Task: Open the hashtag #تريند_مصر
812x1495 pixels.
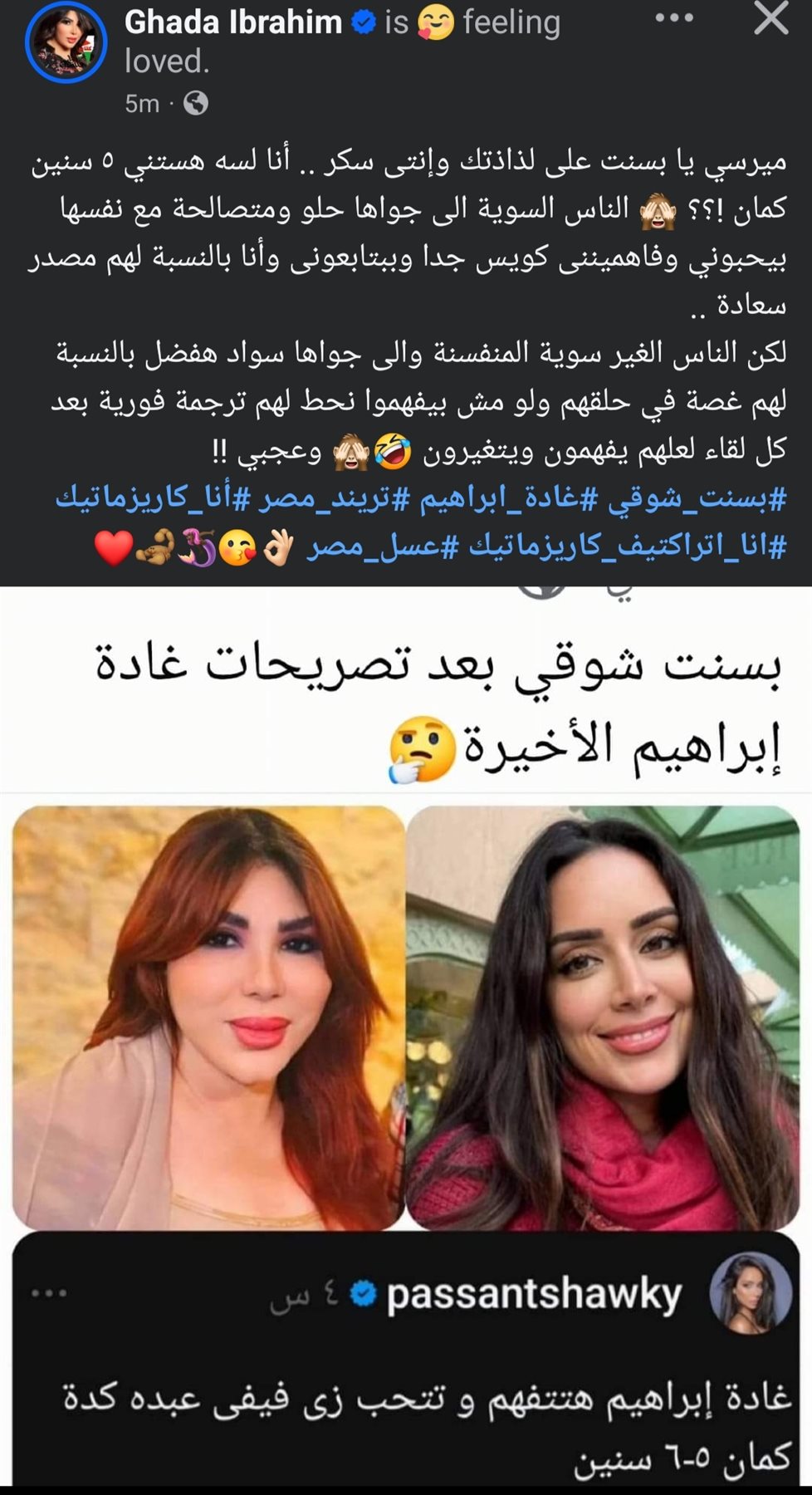Action: coord(332,498)
